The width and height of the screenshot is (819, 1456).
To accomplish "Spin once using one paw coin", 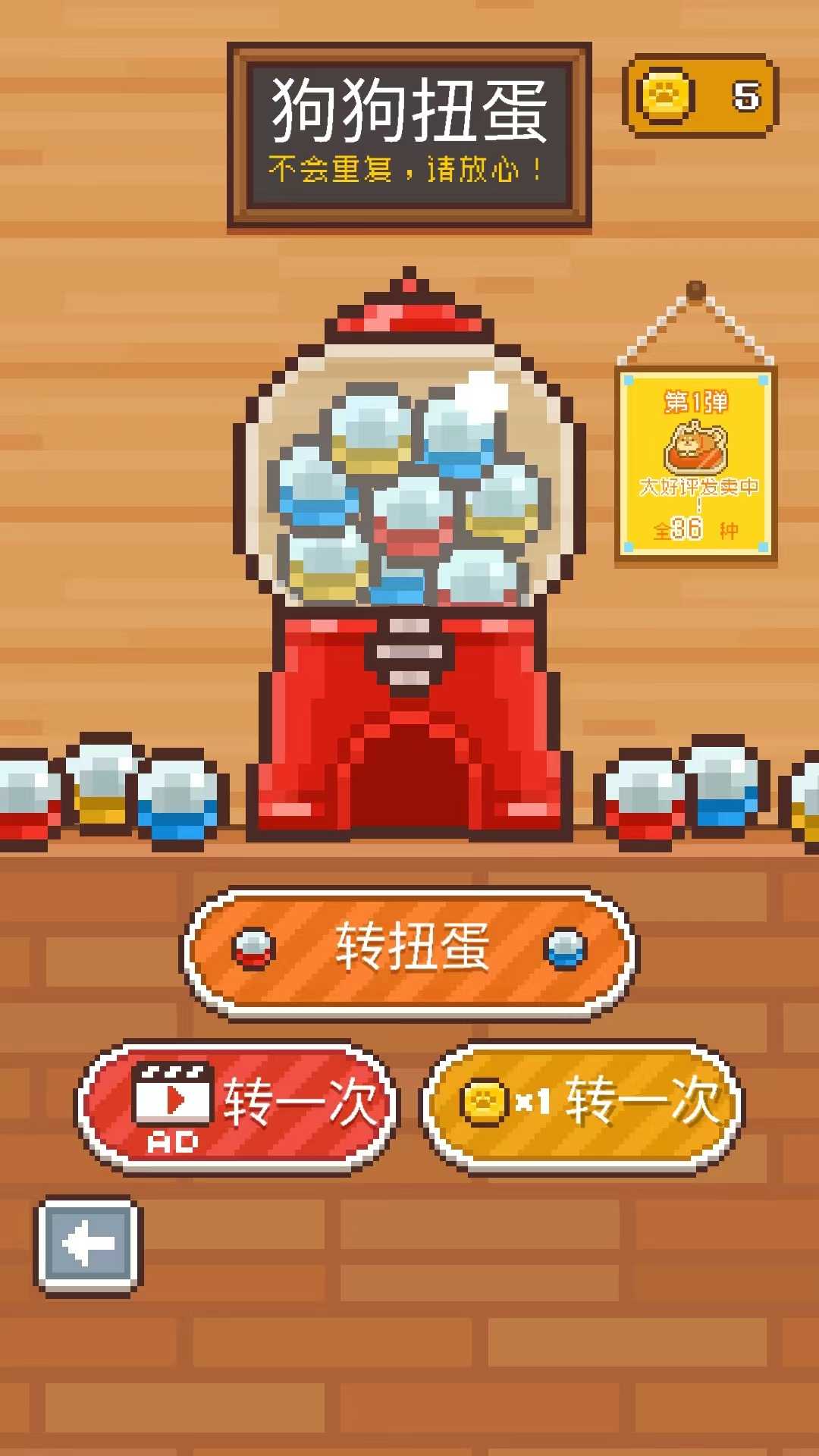I will click(582, 1106).
